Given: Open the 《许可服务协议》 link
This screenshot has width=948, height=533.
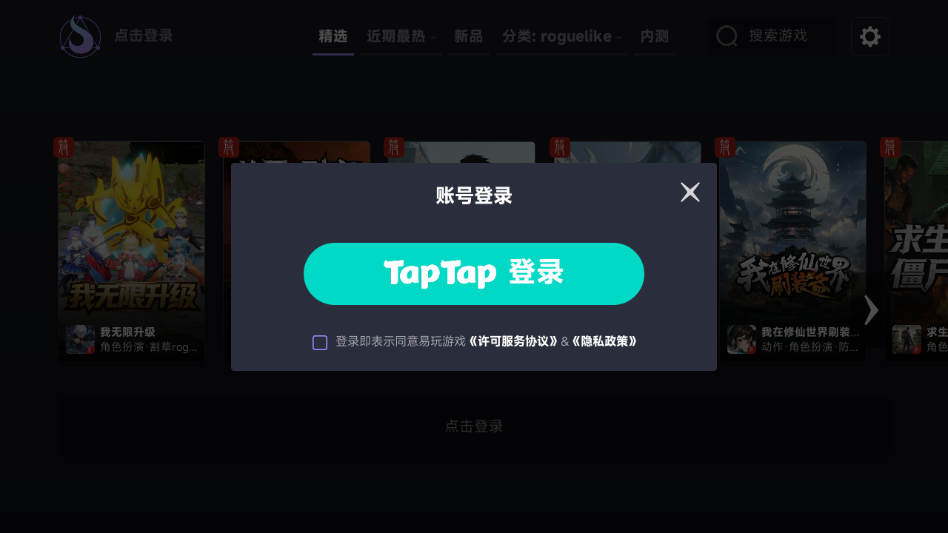Looking at the screenshot, I should pos(513,342).
